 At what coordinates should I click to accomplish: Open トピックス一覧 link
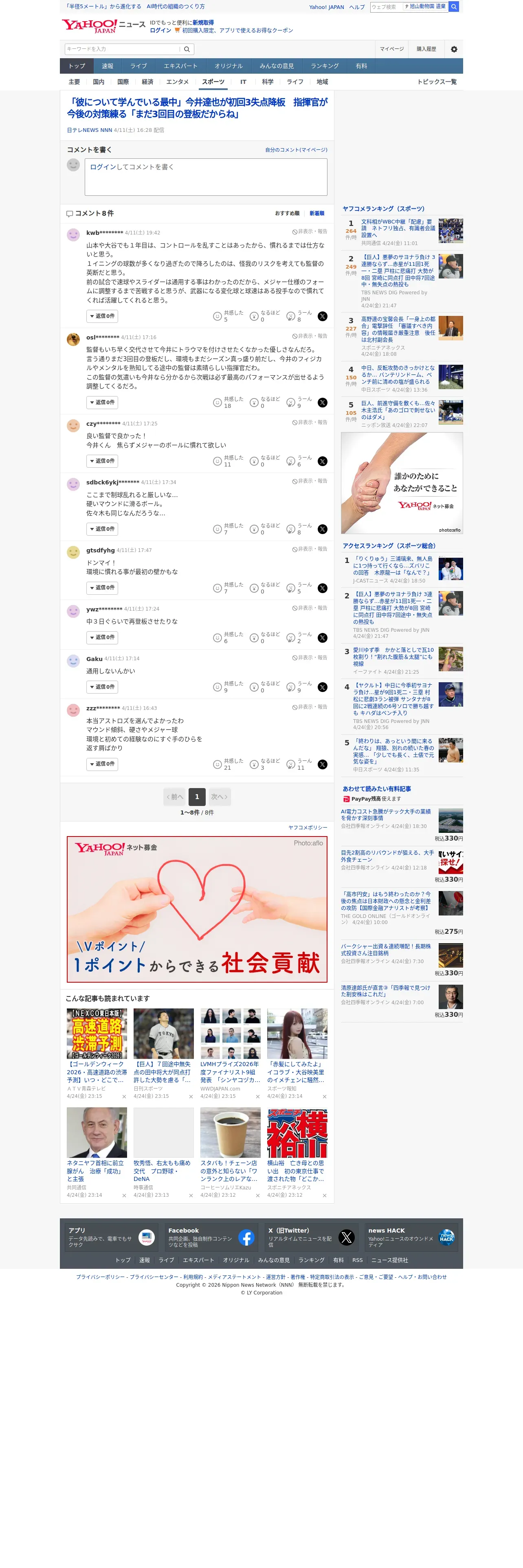coord(437,81)
